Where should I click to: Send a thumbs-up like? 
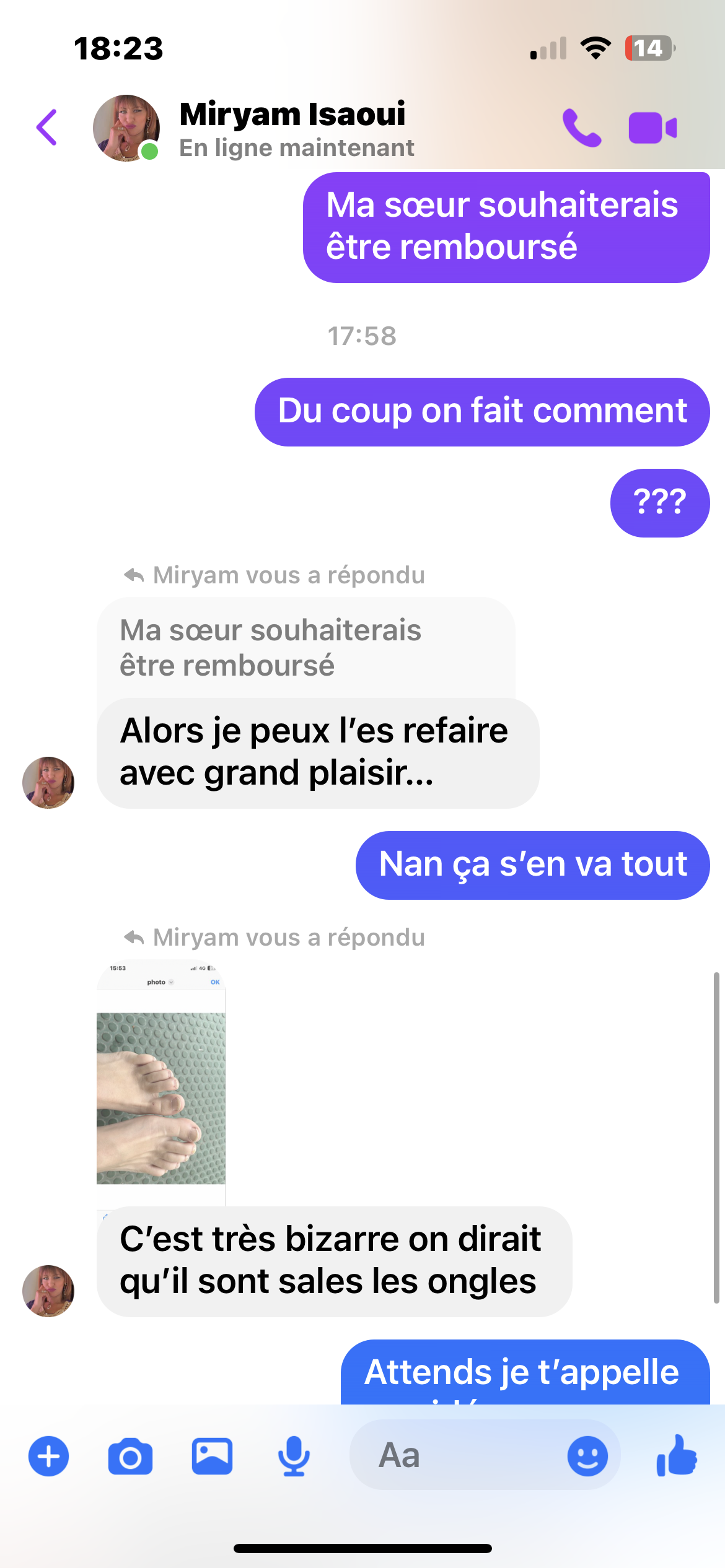[677, 1456]
